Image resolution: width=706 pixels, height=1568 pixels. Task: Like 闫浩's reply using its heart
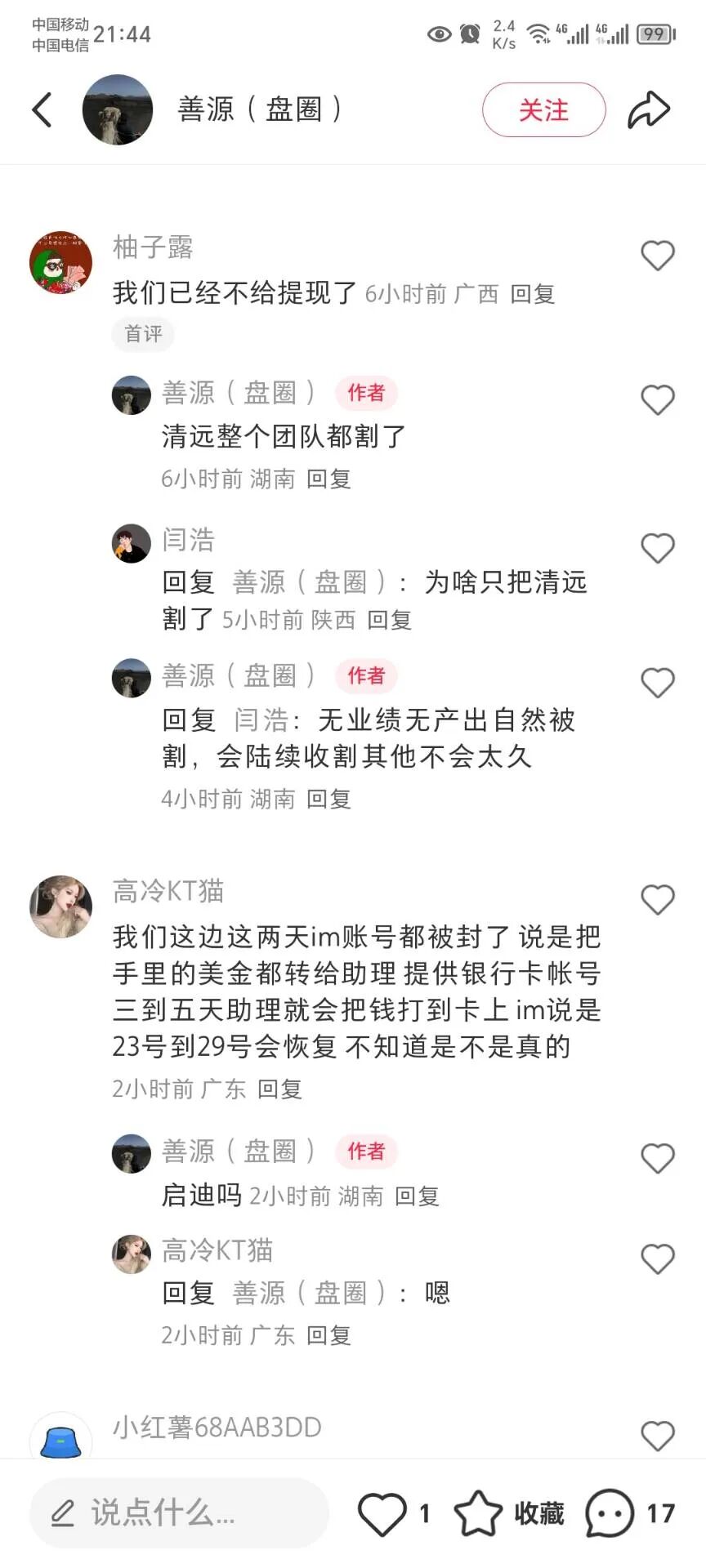pyautogui.click(x=658, y=548)
